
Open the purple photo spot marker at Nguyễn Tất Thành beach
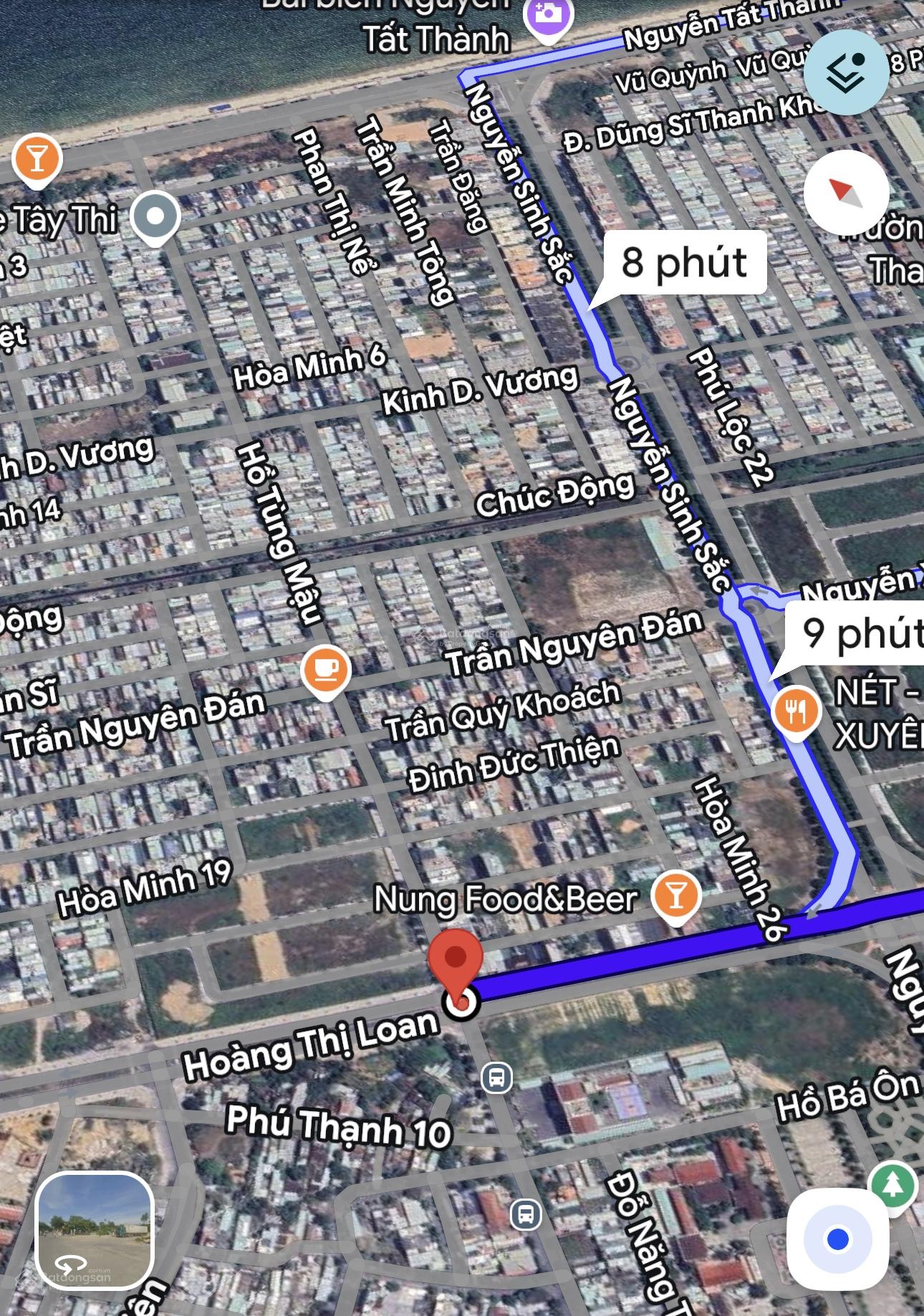pos(548,16)
